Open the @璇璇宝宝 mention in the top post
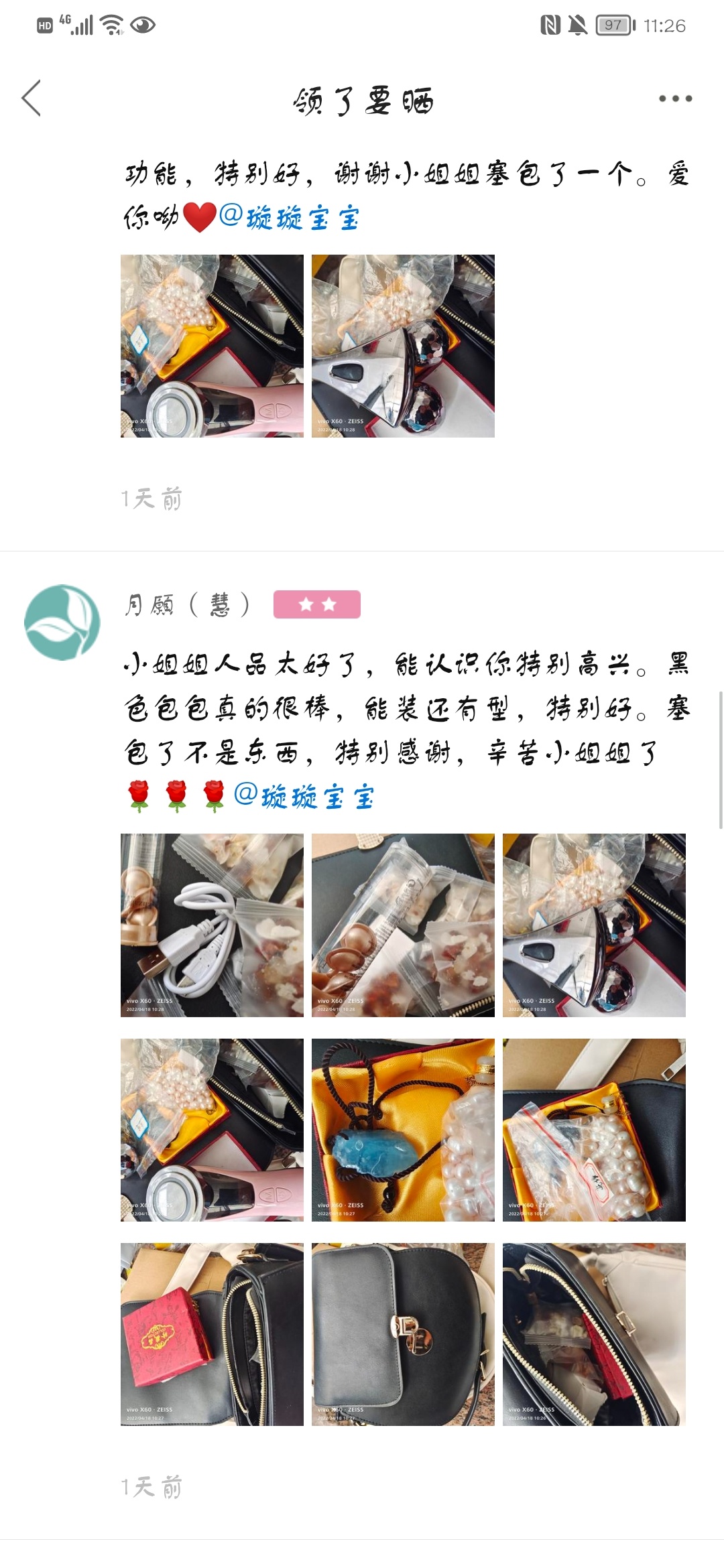The height and width of the screenshot is (1568, 724). click(289, 218)
